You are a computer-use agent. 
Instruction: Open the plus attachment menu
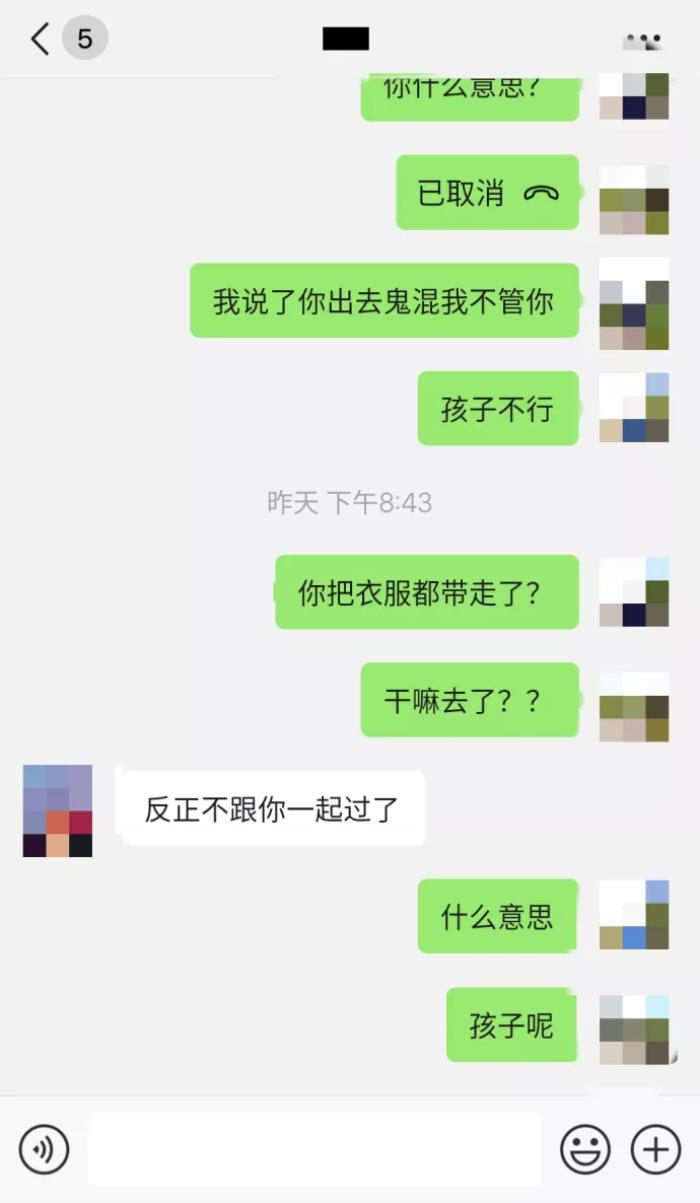(x=655, y=1149)
